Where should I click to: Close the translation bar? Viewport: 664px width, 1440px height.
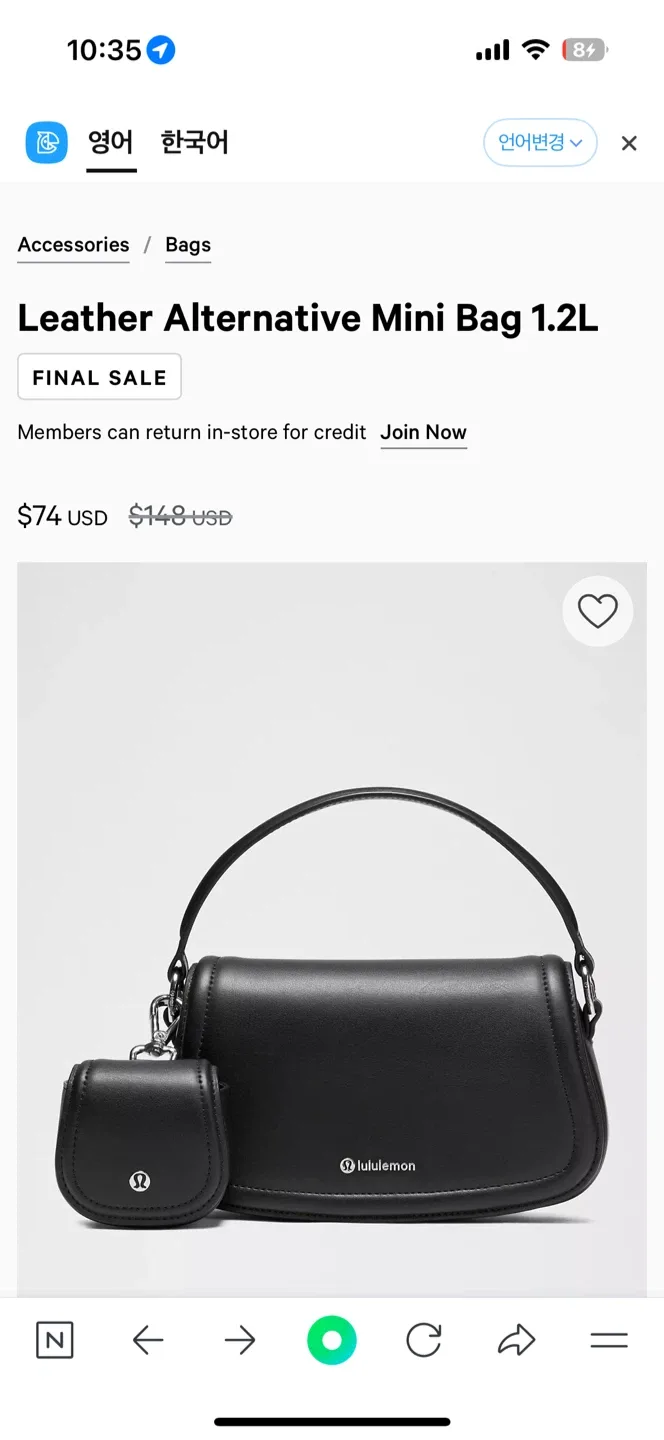coord(629,143)
